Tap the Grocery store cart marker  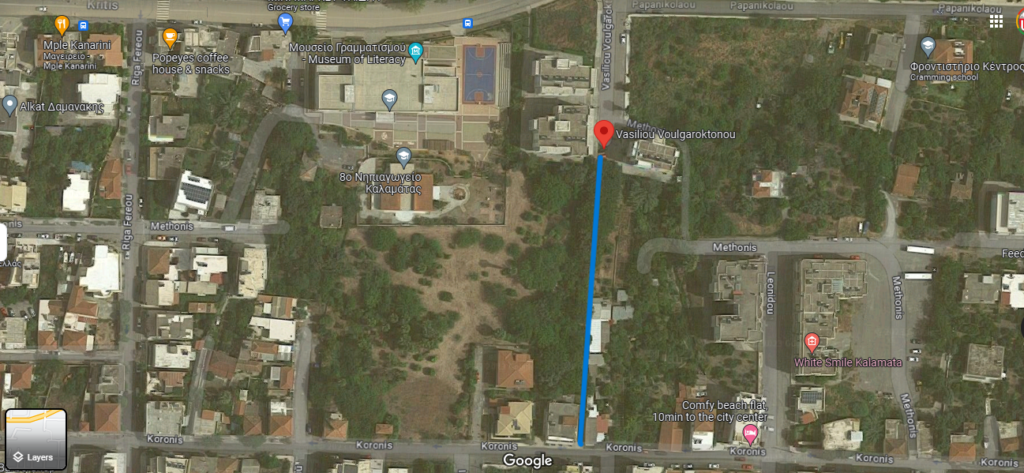[x=286, y=21]
